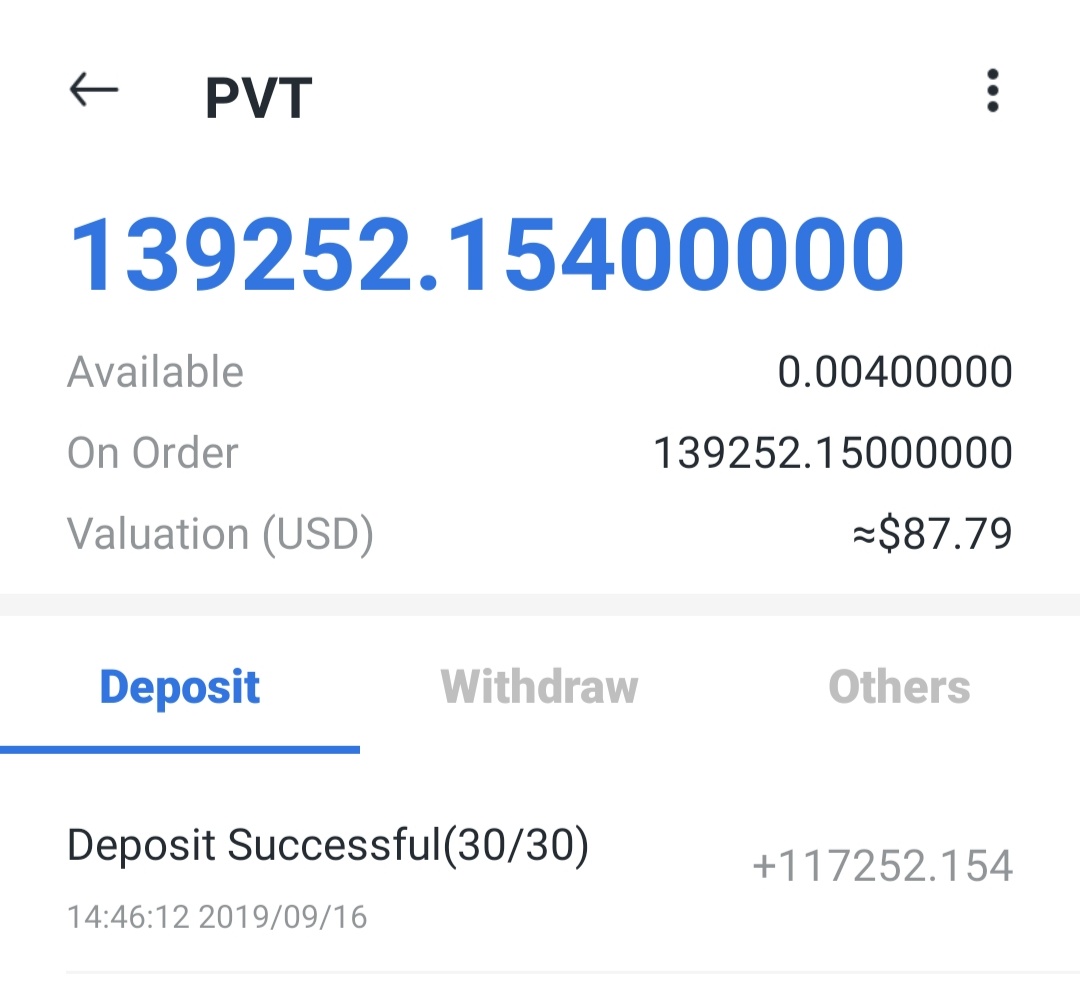The width and height of the screenshot is (1080, 993).
Task: Open the three-dot overflow menu
Action: coord(991,91)
